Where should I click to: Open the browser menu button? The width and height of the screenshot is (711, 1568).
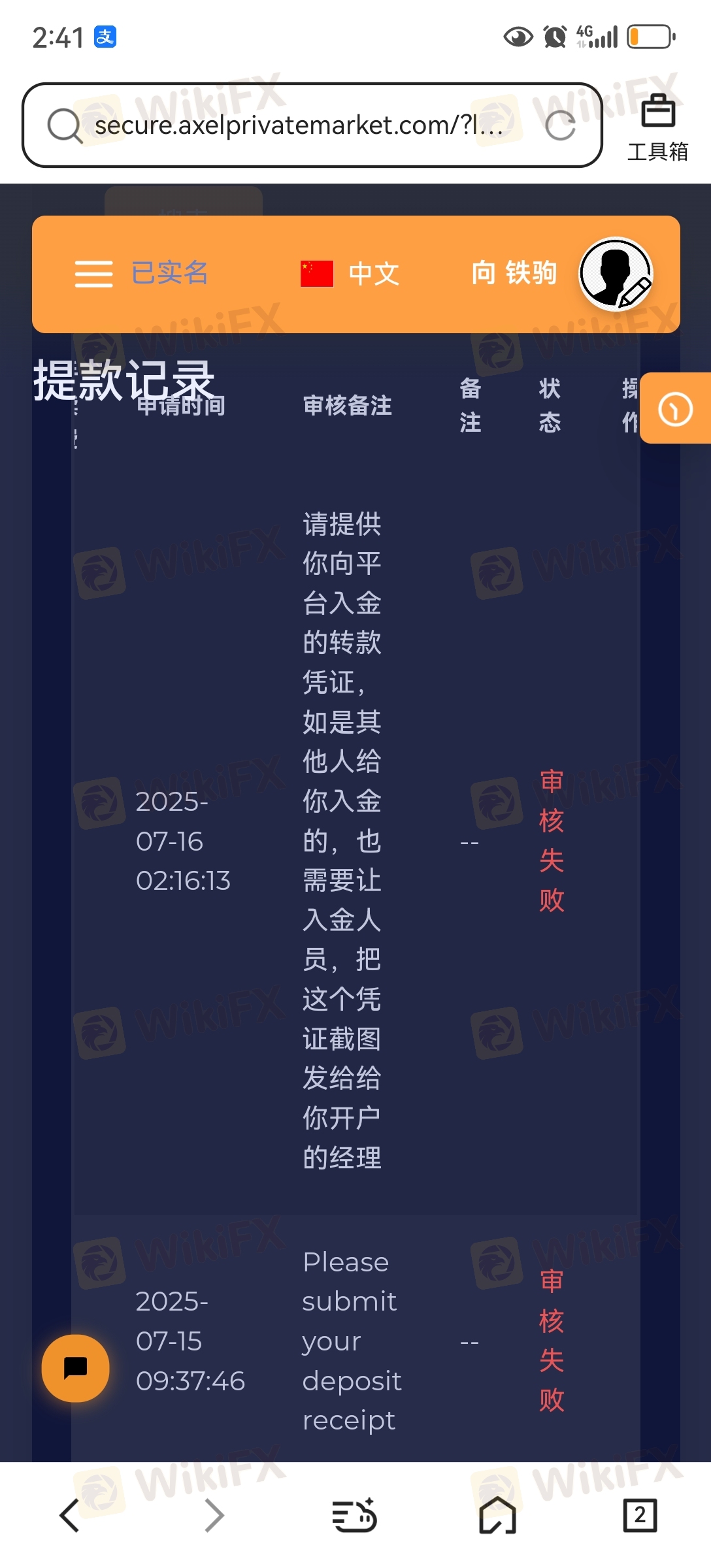[x=354, y=1515]
